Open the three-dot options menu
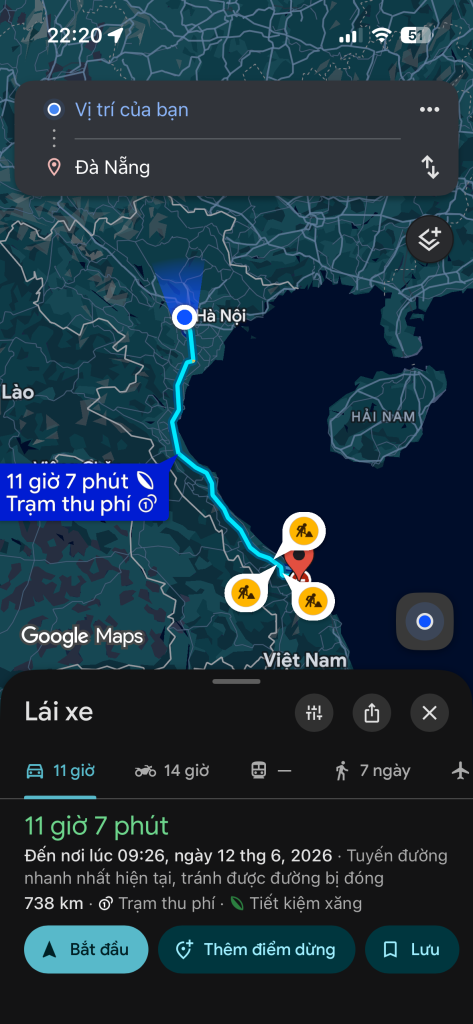 429,110
